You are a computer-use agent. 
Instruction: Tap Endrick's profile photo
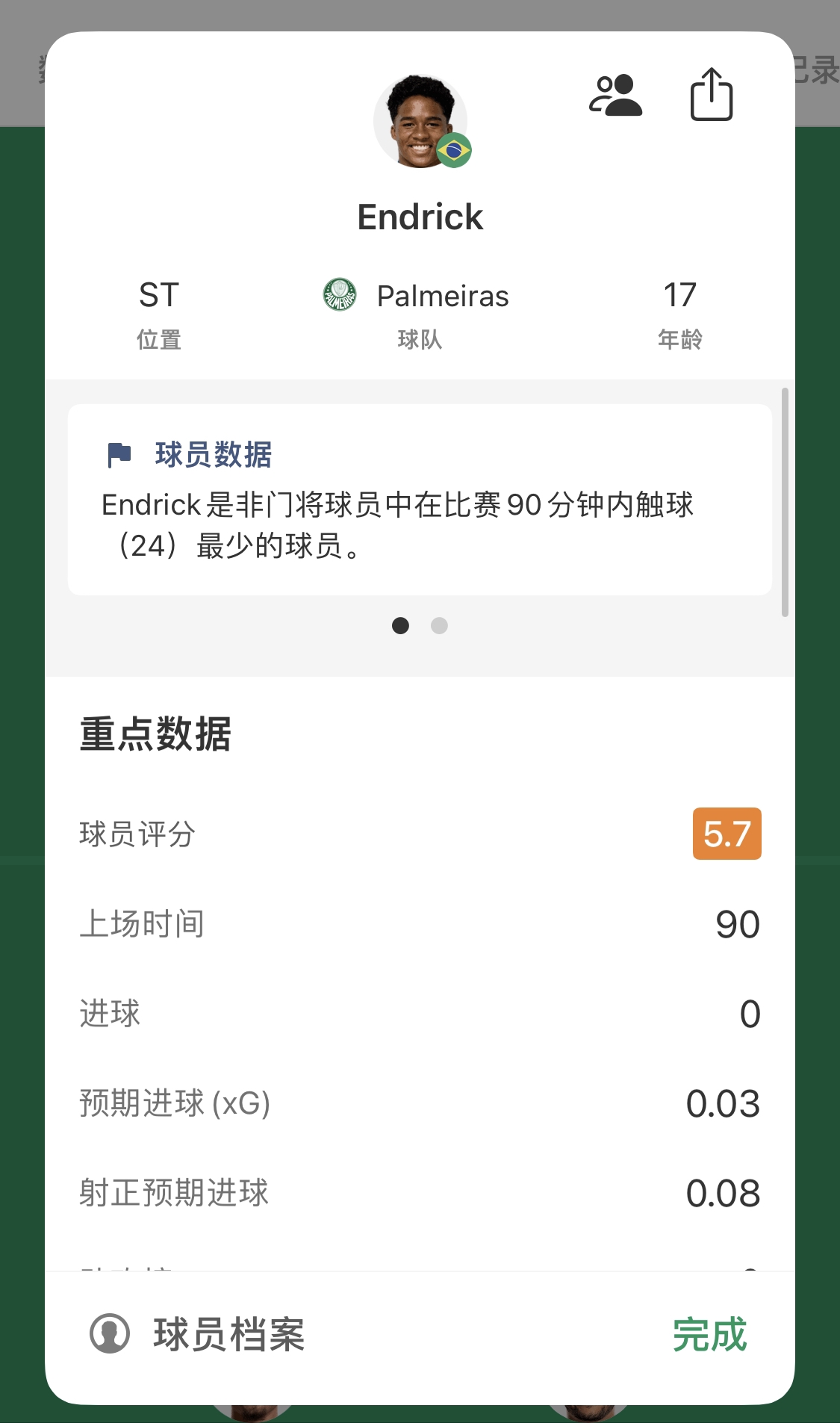coord(420,121)
